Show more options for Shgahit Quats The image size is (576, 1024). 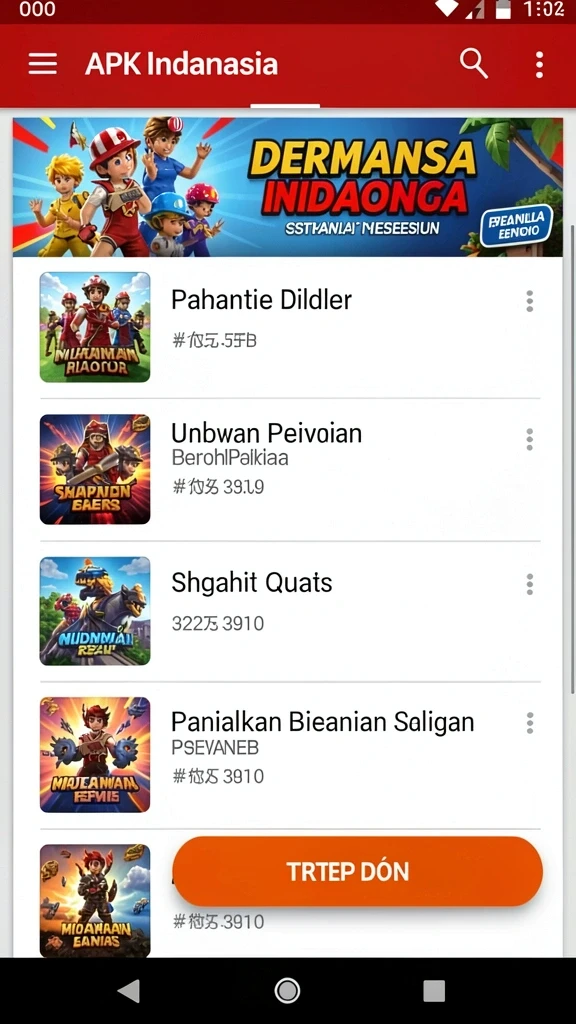click(x=530, y=584)
